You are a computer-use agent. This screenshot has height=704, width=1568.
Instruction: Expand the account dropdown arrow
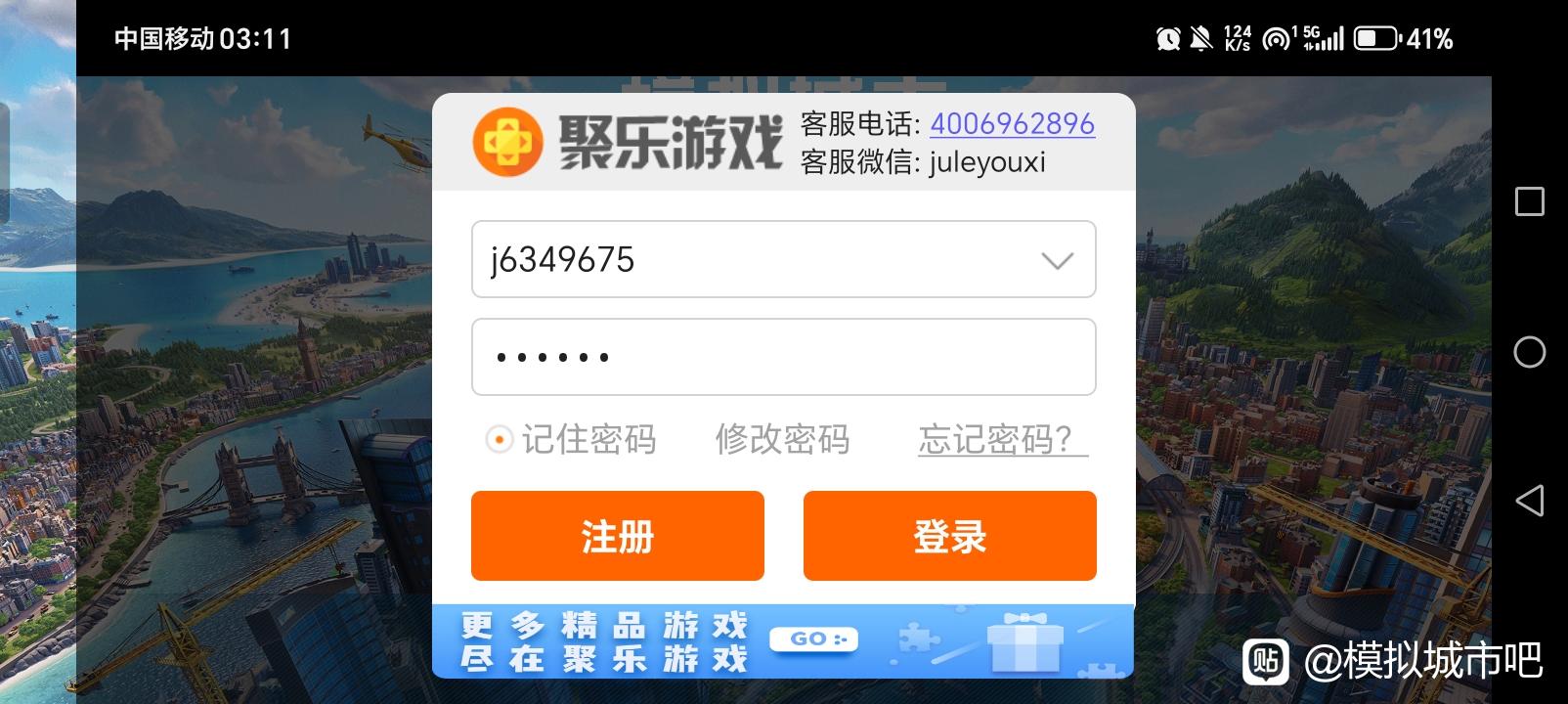(1057, 260)
